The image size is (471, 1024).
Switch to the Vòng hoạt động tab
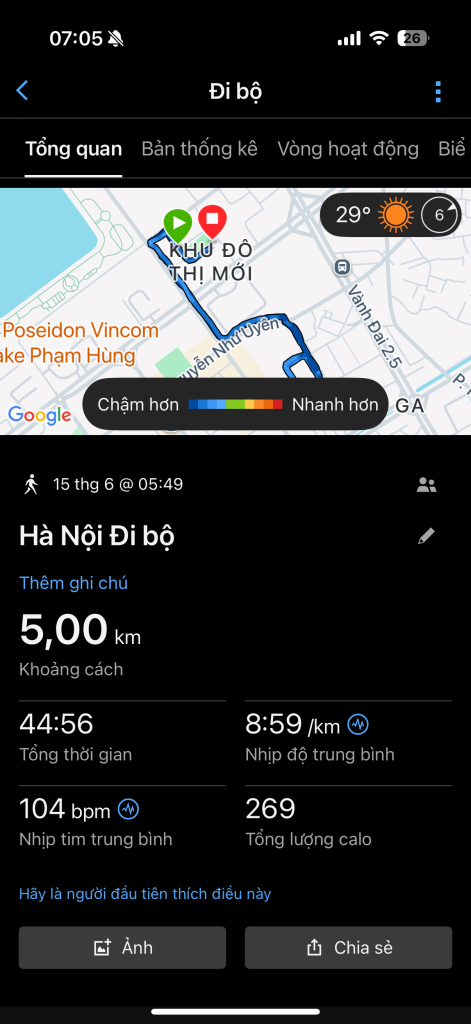[x=348, y=149]
